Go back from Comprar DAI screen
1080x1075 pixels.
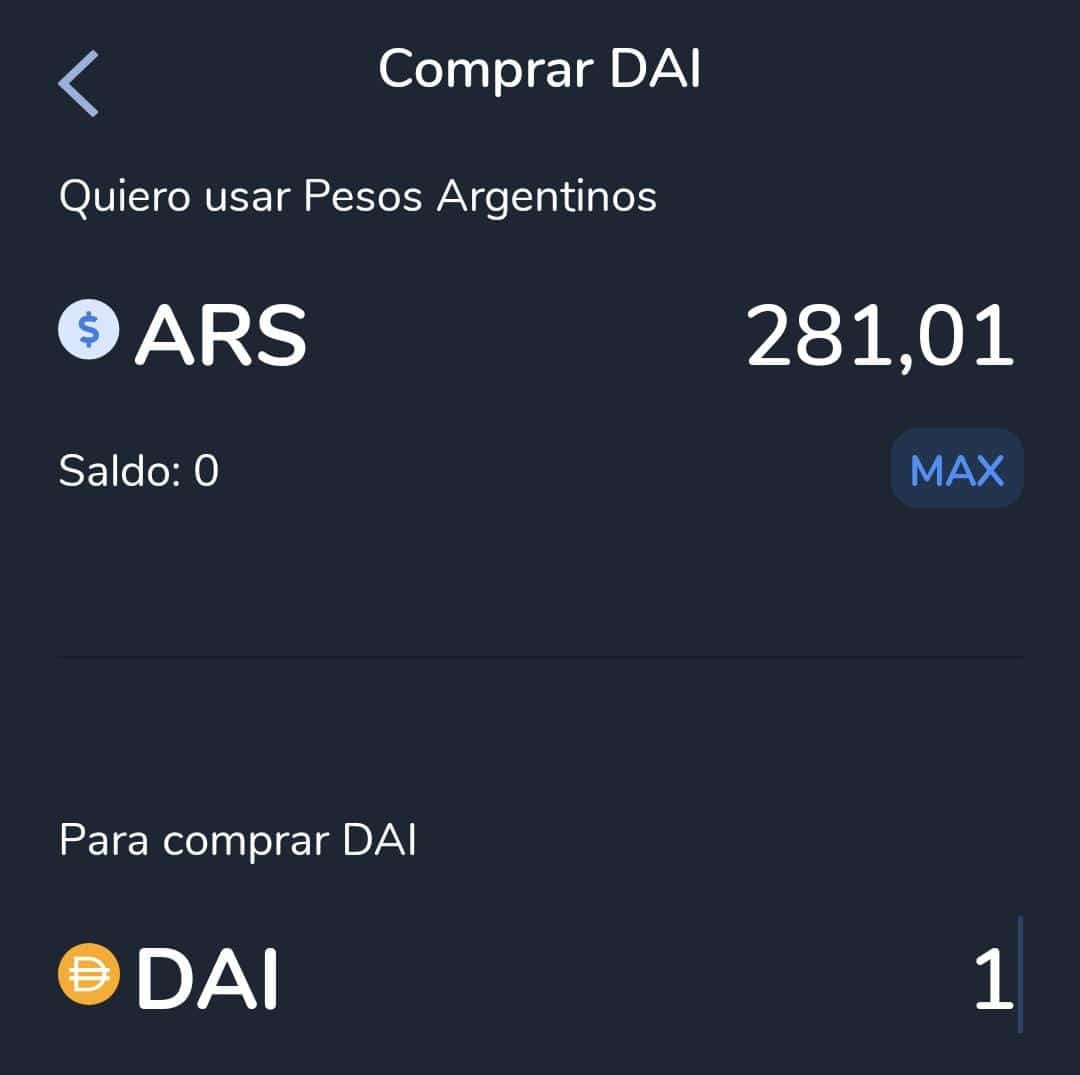(x=78, y=84)
